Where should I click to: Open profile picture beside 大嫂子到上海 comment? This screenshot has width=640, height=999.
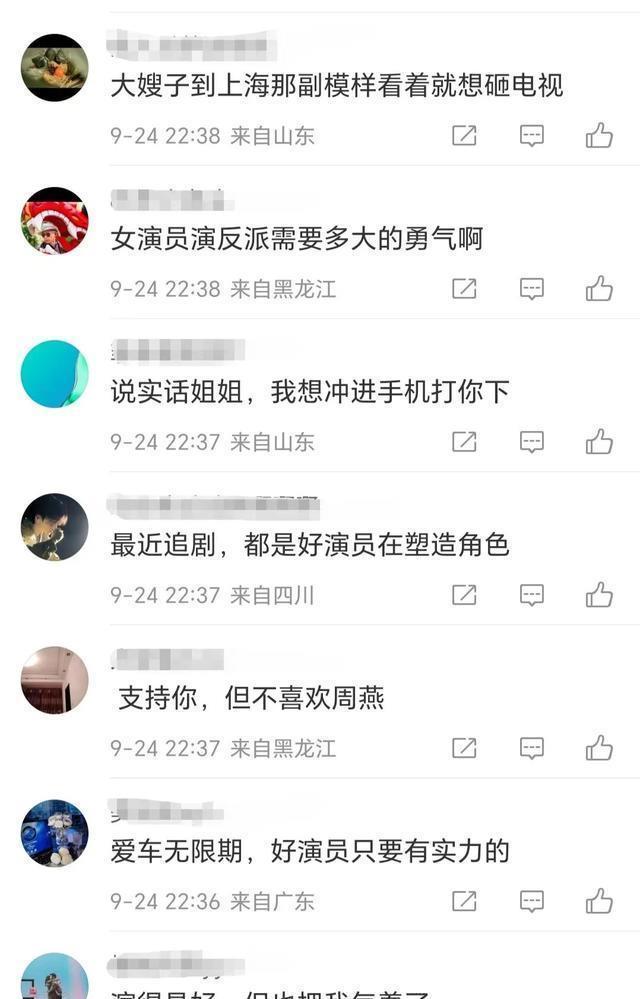click(54, 68)
